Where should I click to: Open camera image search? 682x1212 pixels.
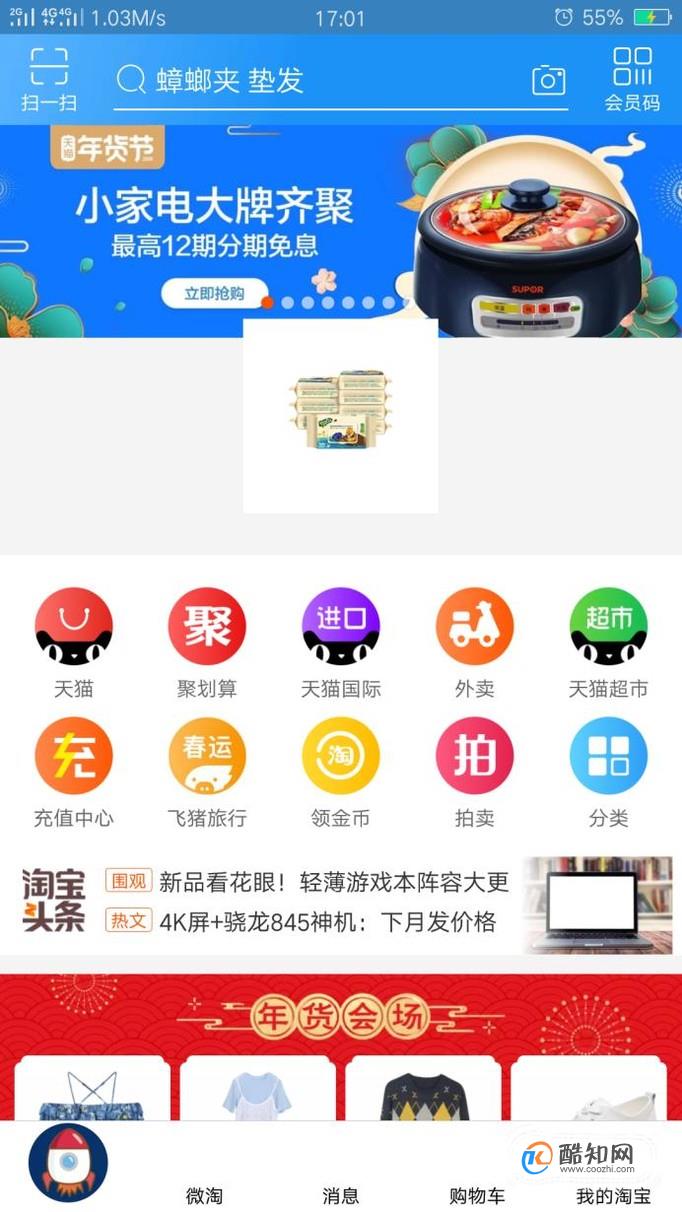[548, 80]
